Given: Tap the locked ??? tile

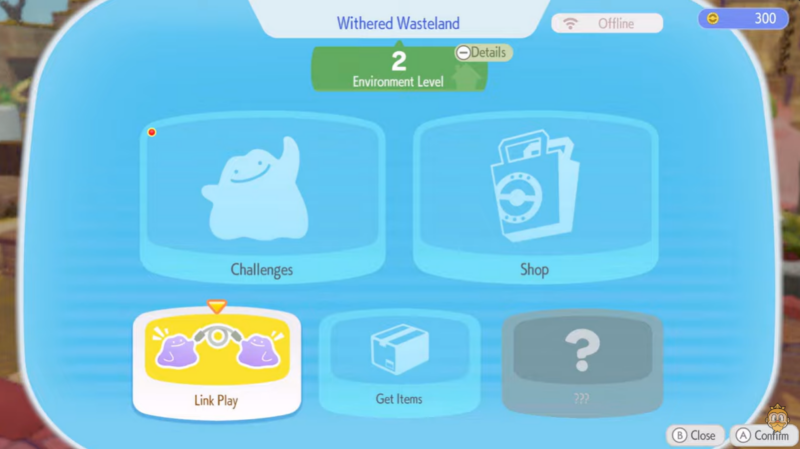Looking at the screenshot, I should click(x=581, y=363).
